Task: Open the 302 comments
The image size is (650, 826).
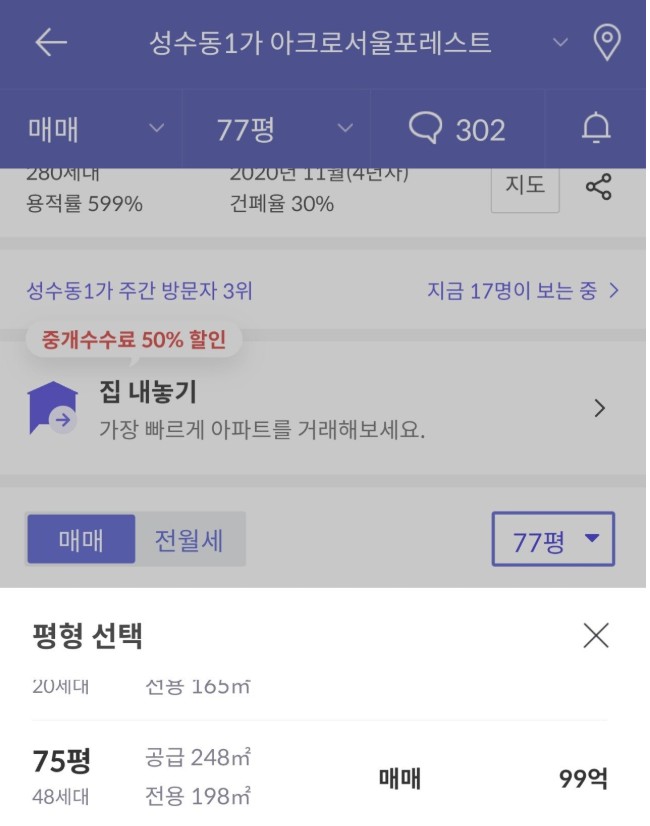Action: (x=457, y=129)
